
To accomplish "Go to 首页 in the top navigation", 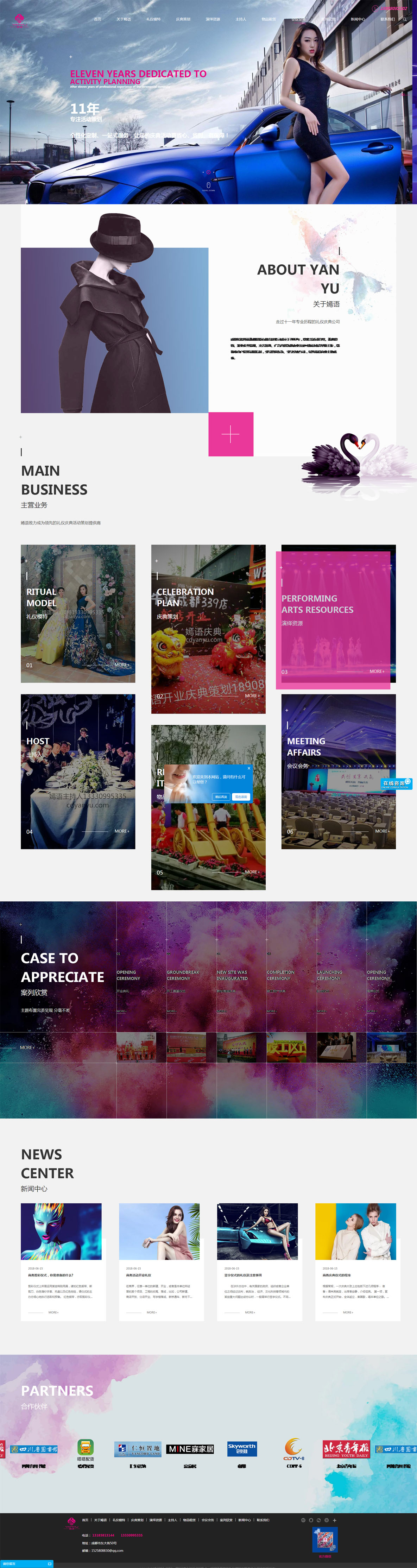I will (x=97, y=19).
